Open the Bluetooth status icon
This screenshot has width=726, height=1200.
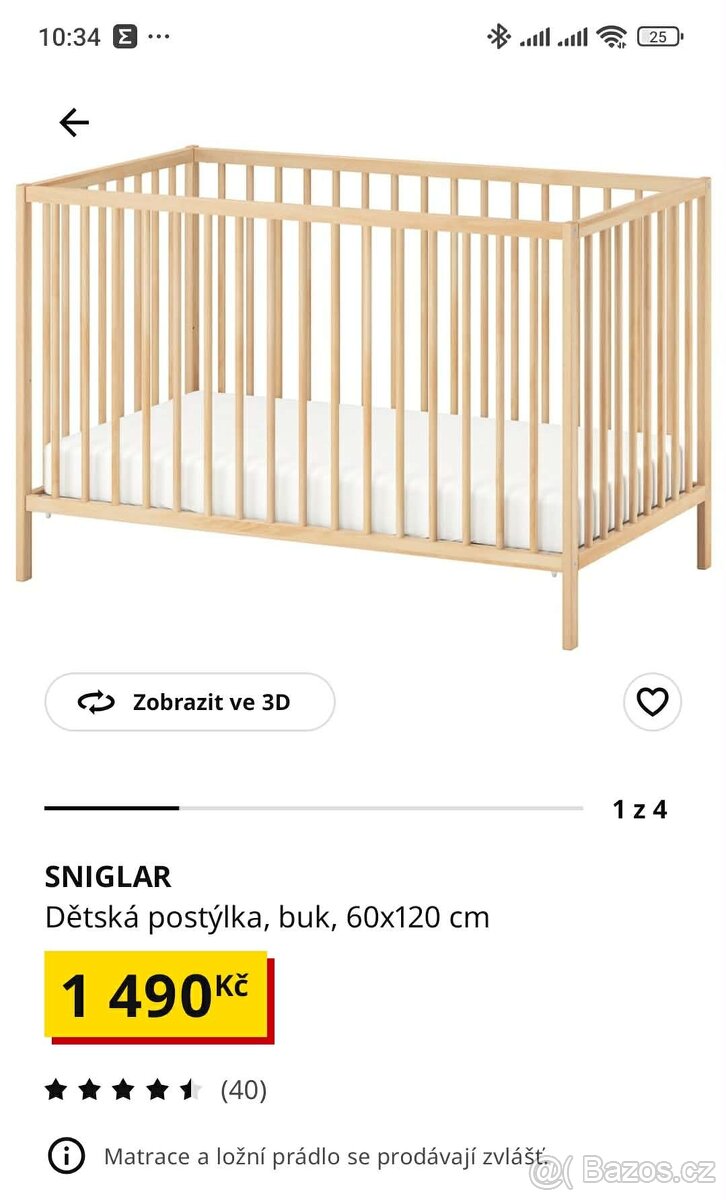click(x=498, y=37)
